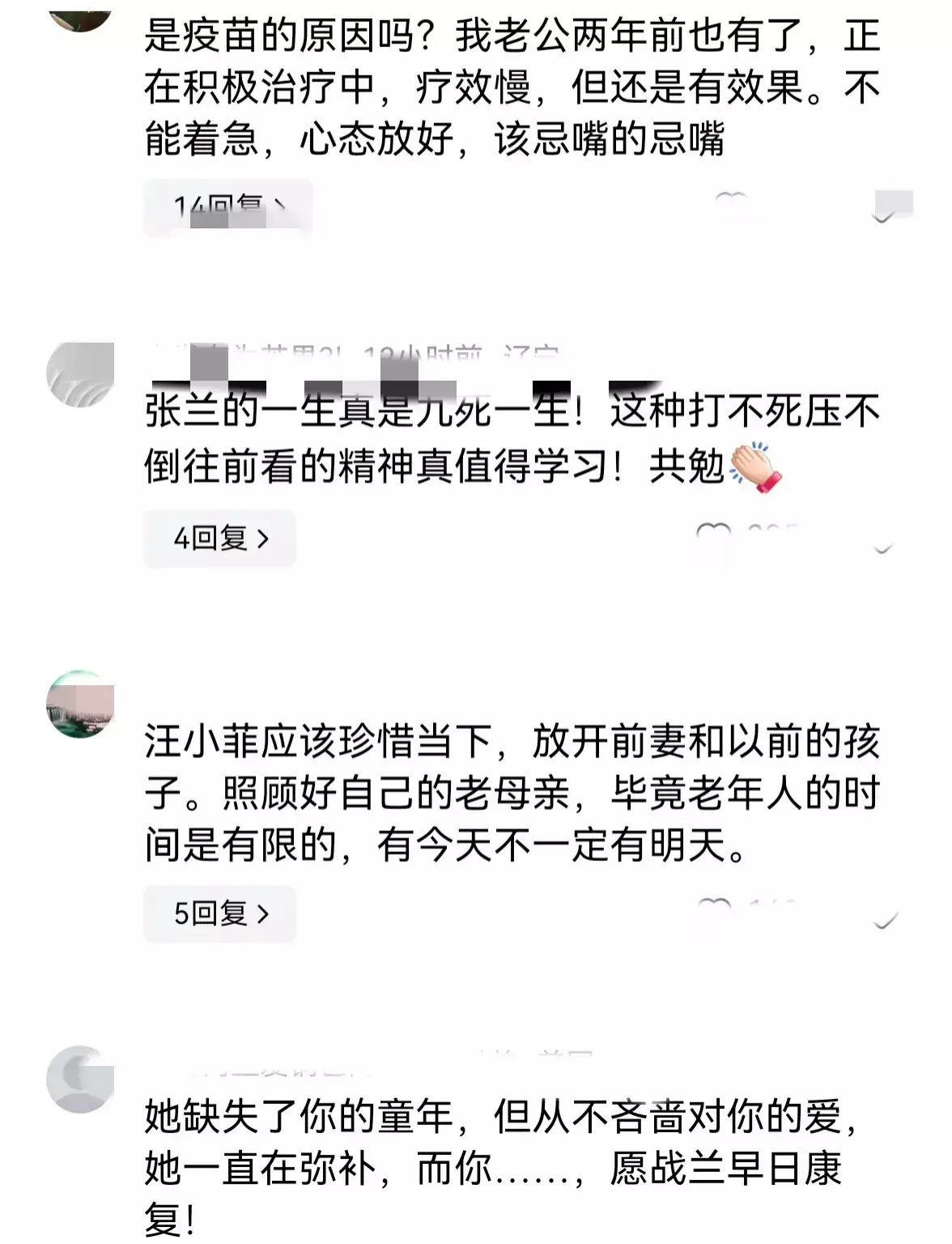952x1244 pixels.
Task: Expand the 5回复 replies under 汪小菲 comment
Action: tap(219, 914)
